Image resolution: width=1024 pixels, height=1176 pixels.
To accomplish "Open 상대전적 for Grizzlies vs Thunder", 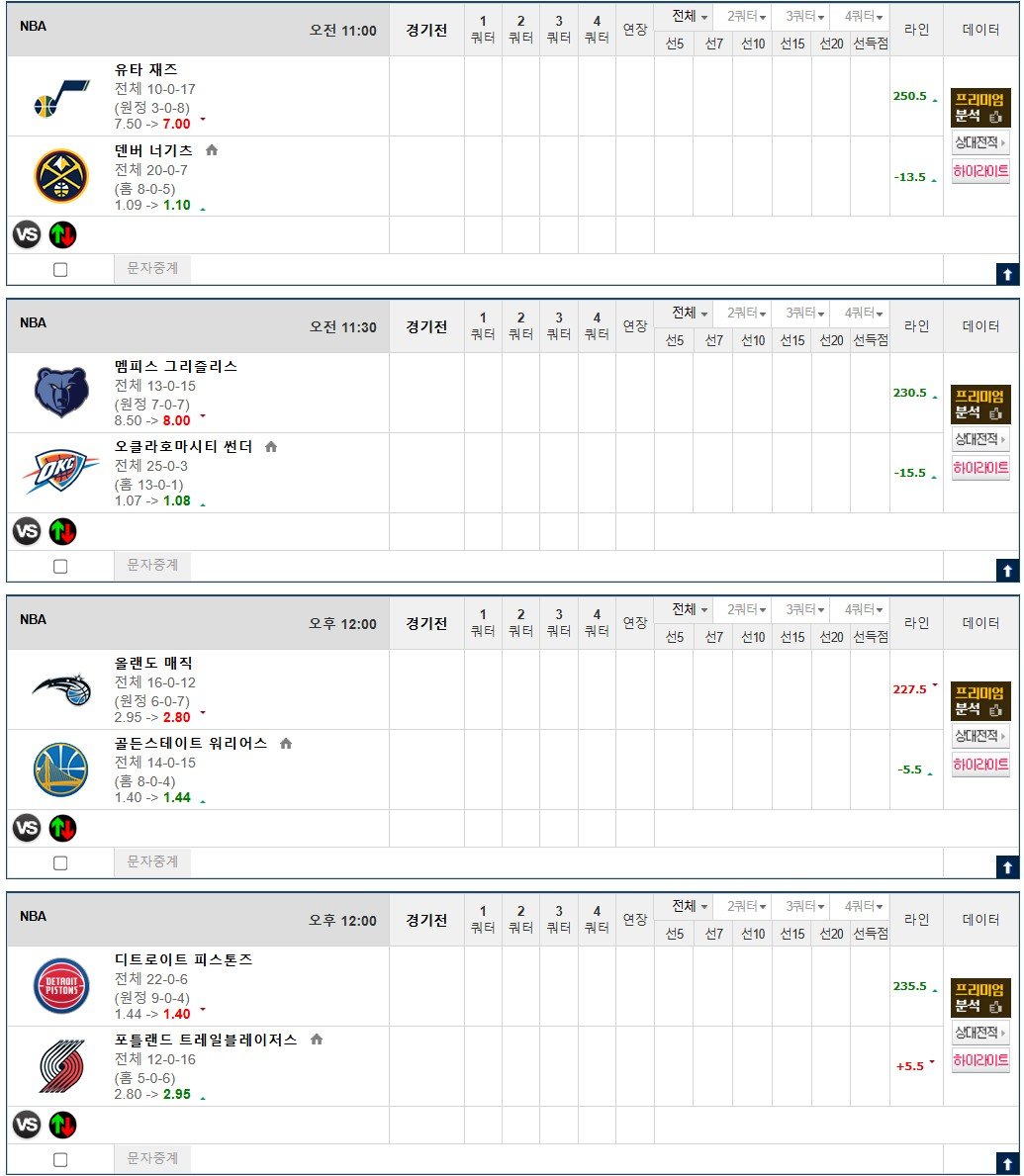I will pyautogui.click(x=979, y=439).
